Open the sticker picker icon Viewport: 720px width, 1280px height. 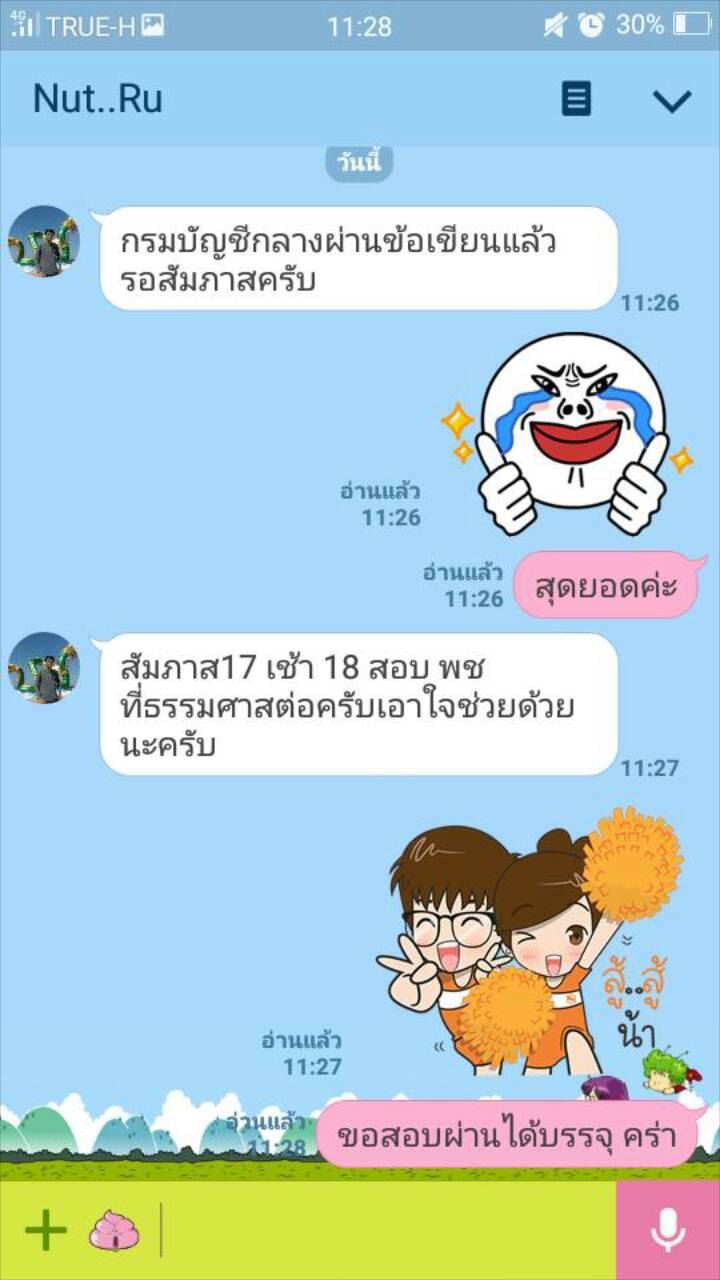click(x=113, y=1230)
